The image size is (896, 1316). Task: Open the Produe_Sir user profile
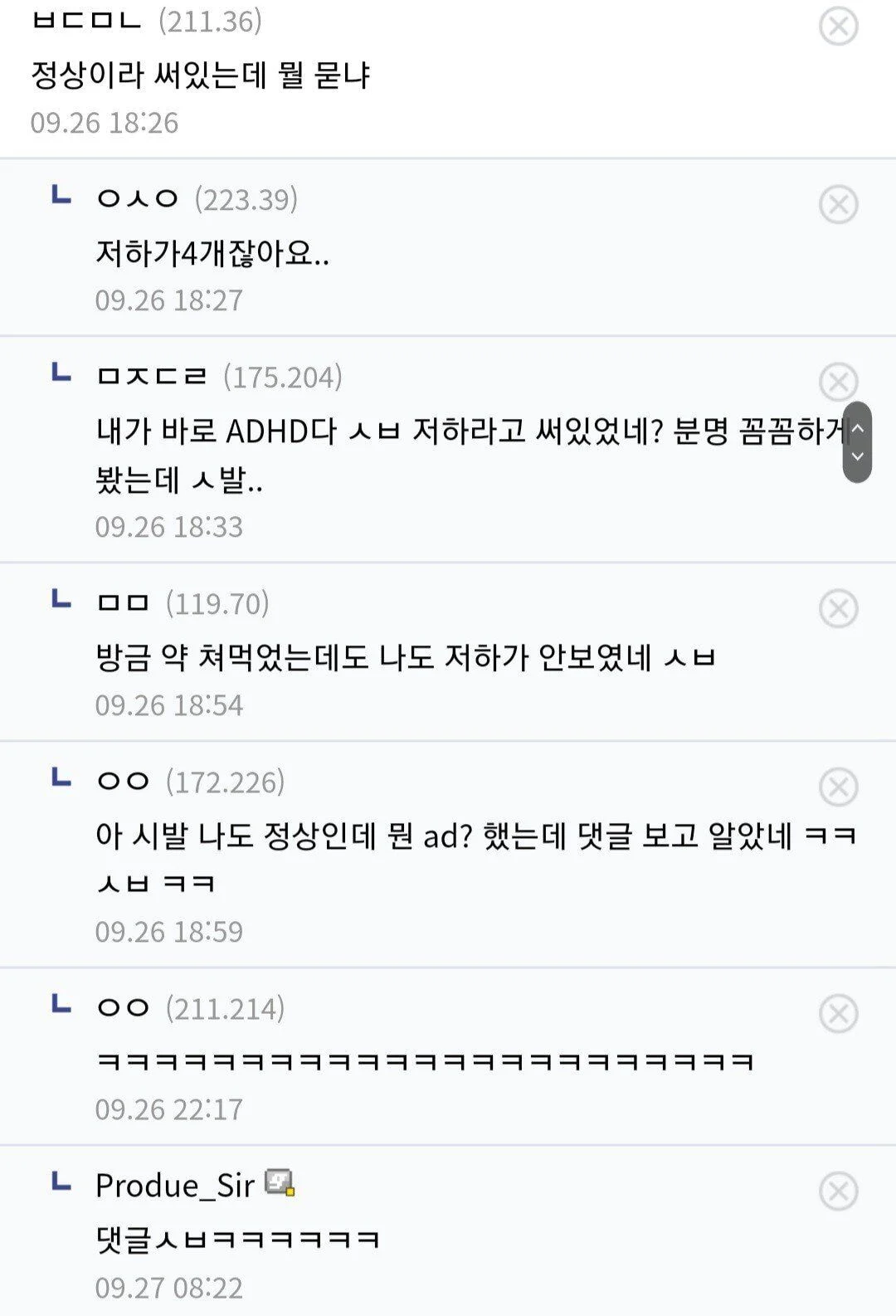click(174, 1185)
